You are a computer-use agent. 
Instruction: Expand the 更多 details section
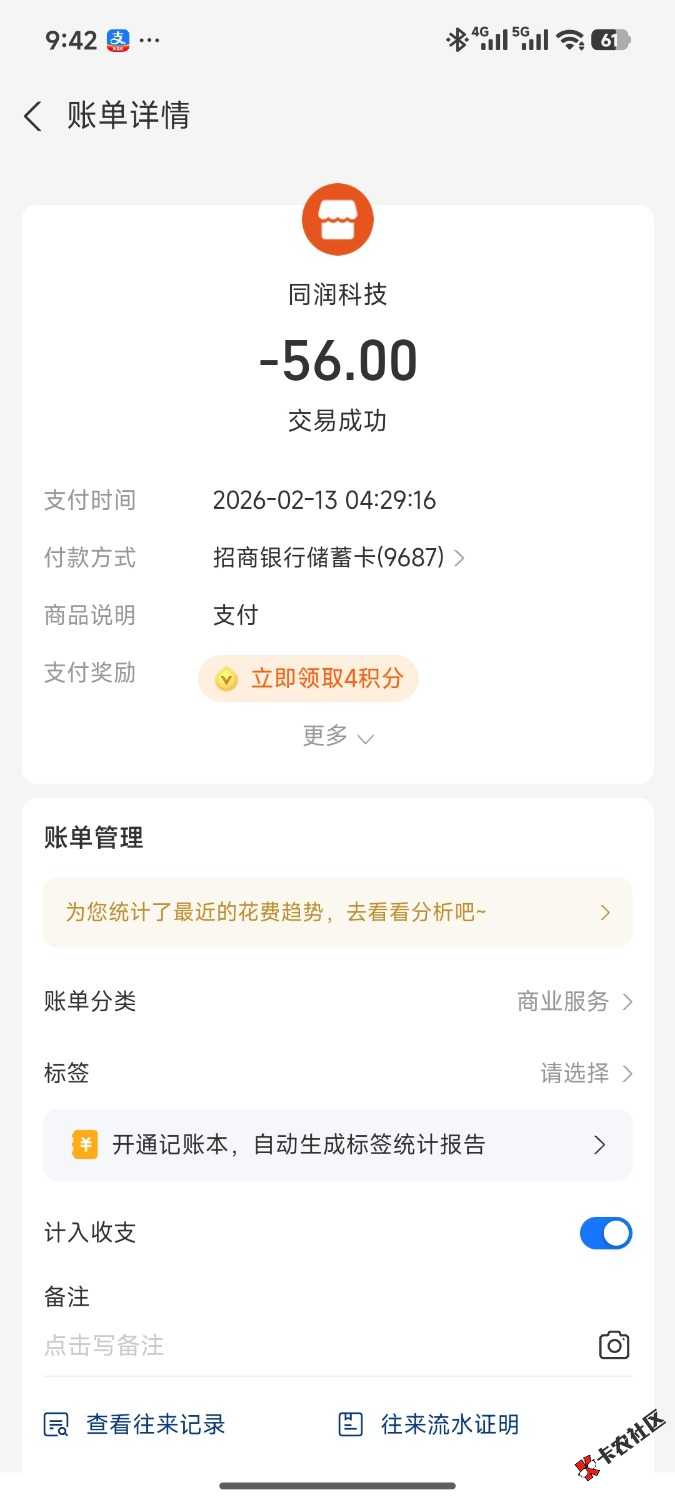[x=338, y=737]
